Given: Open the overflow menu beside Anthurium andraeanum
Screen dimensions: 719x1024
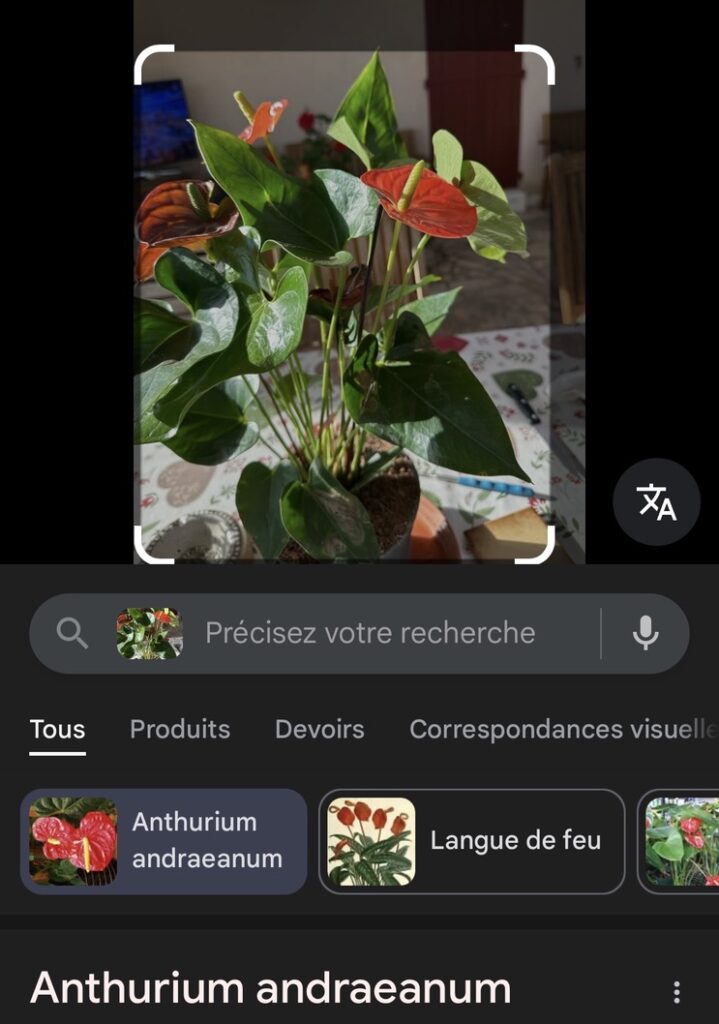Looking at the screenshot, I should coord(677,991).
